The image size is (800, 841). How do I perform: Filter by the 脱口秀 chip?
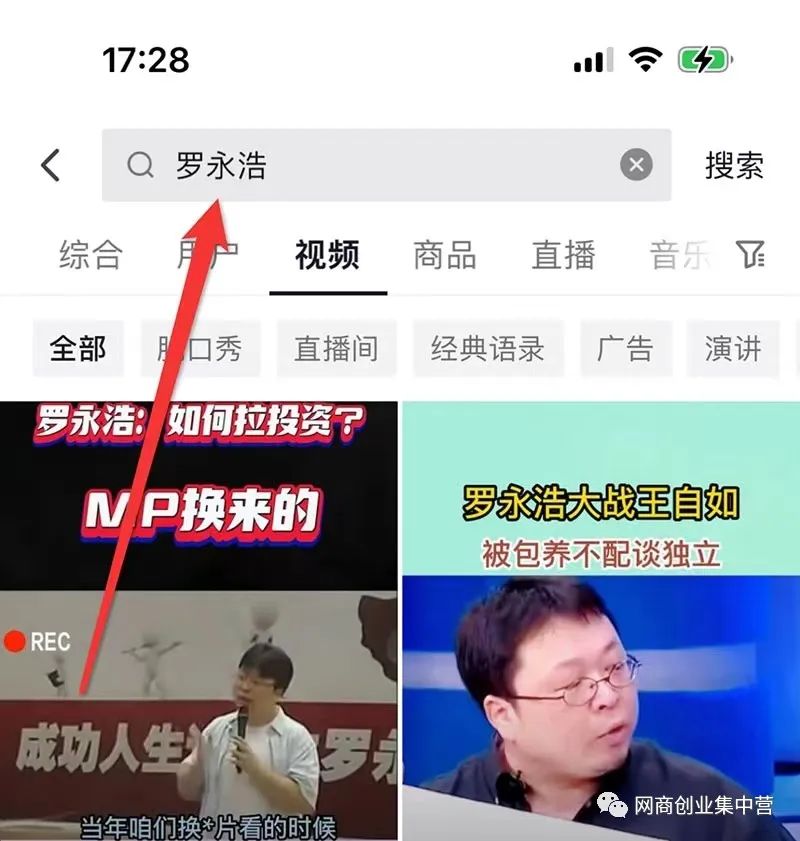201,349
